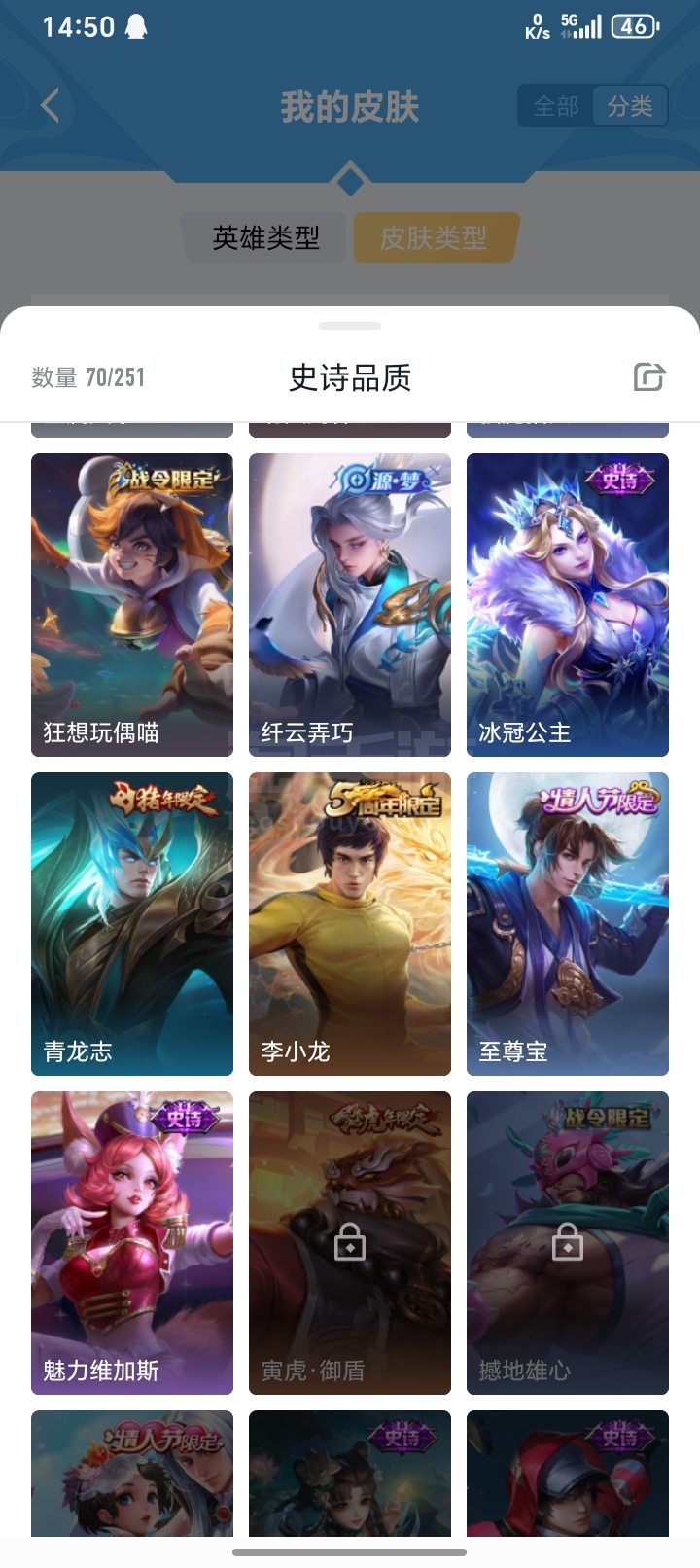Select the 分类 view toggle
Screen dimensions: 700x1568
coord(630,106)
